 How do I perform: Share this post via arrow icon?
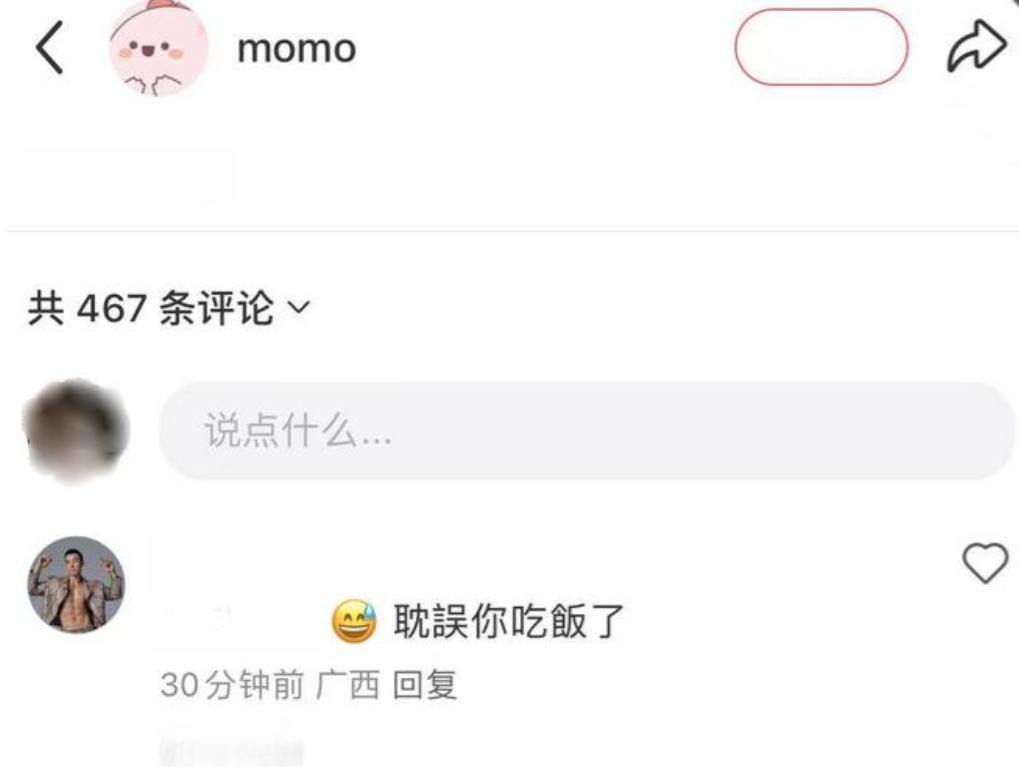(975, 48)
